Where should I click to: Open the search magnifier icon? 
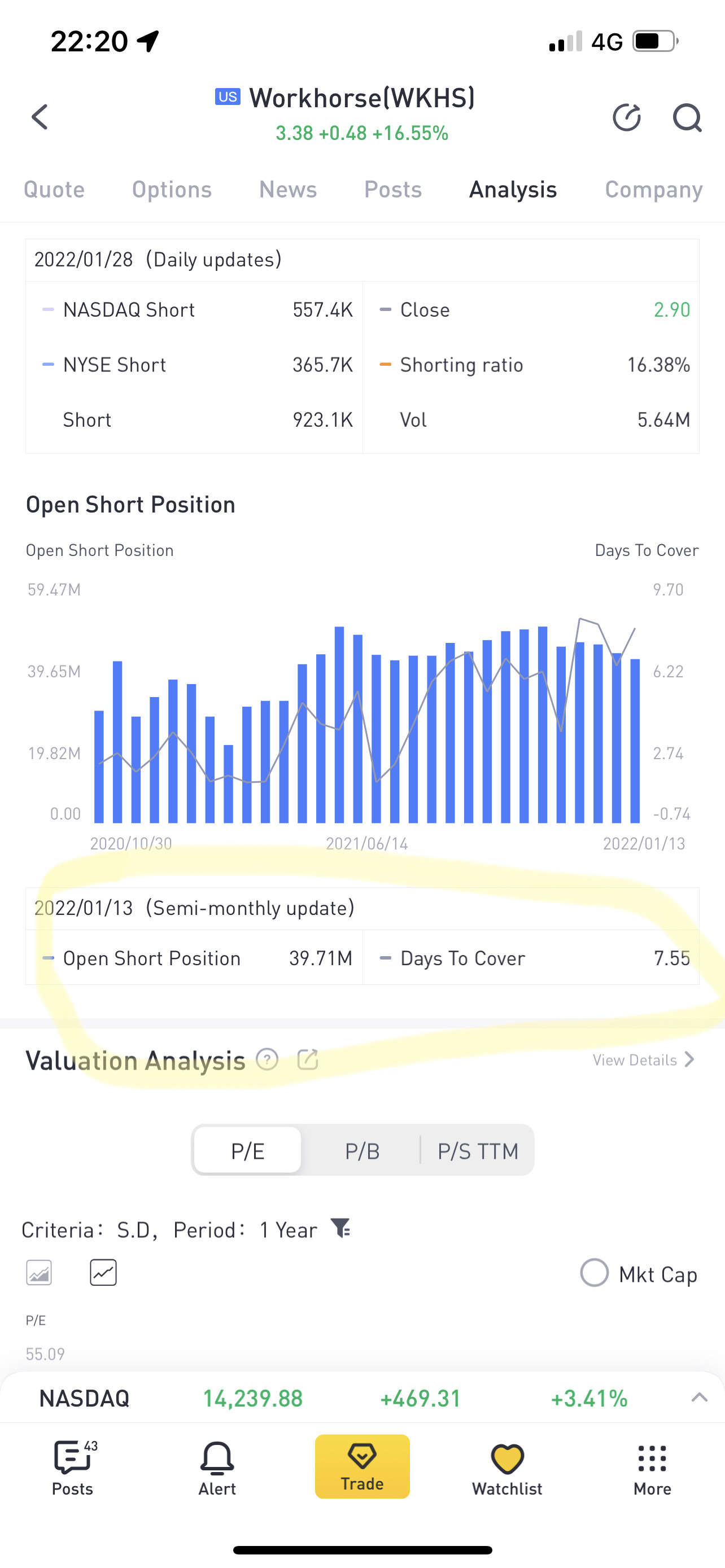[687, 117]
